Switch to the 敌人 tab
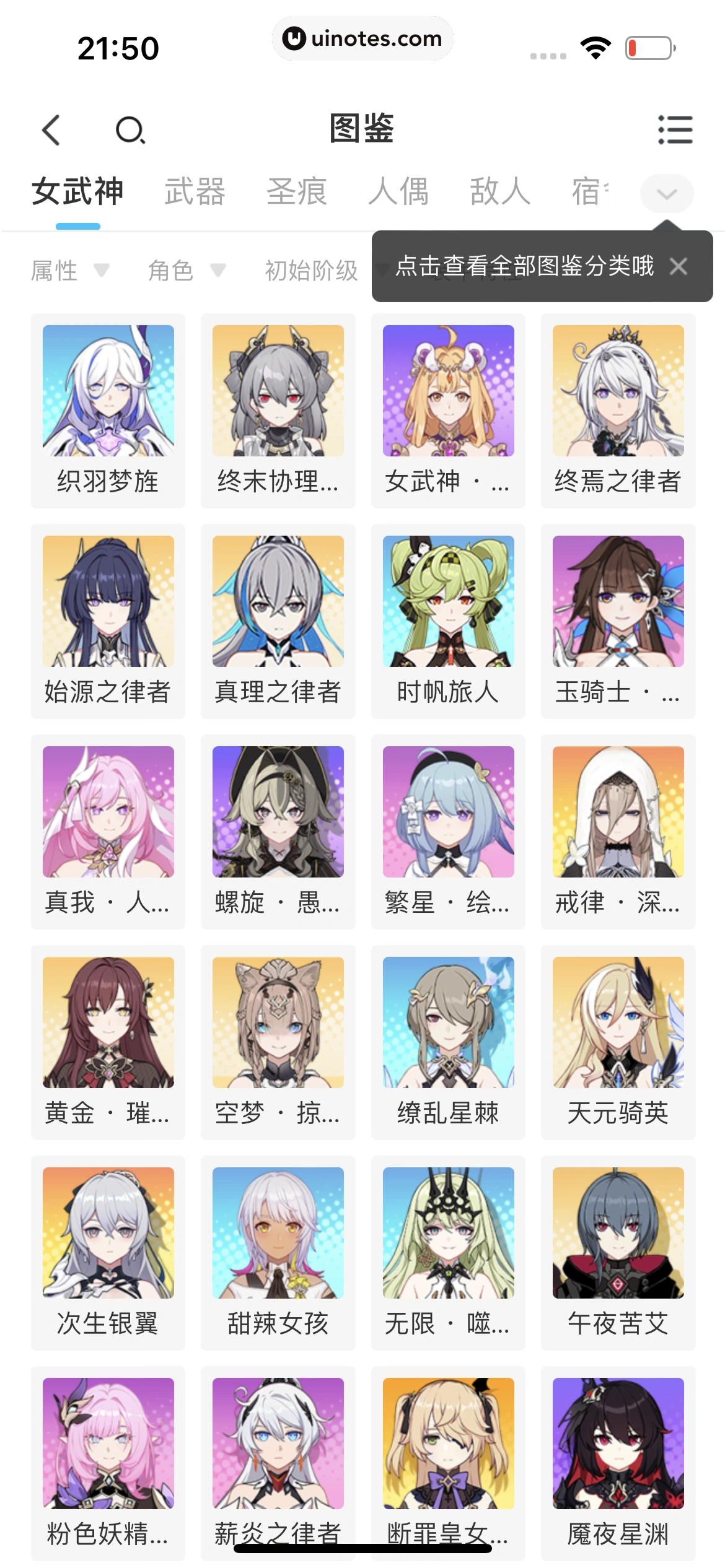This screenshot has width=725, height=1568. [500, 191]
